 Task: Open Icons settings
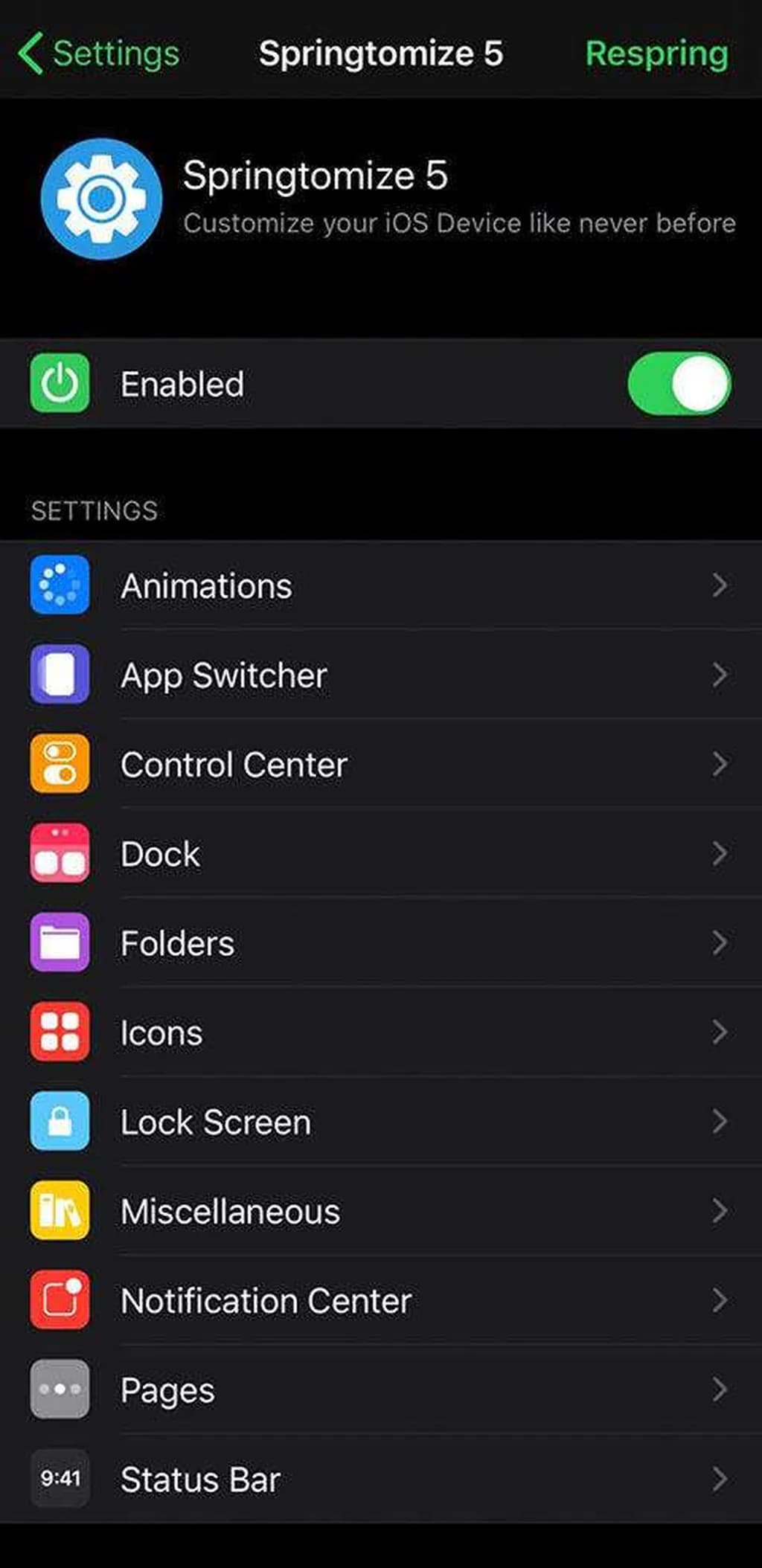pyautogui.click(x=381, y=1032)
